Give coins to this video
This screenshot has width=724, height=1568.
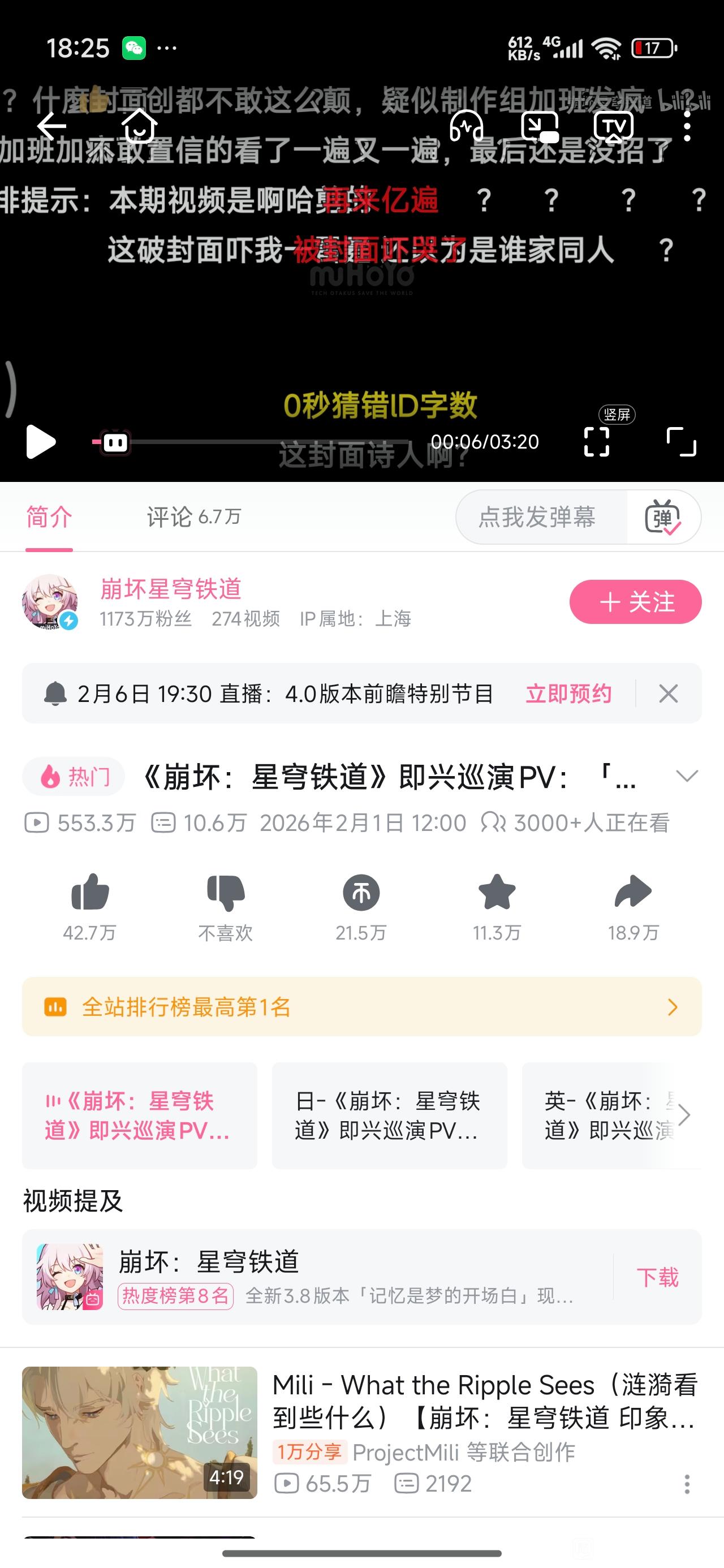coord(361,893)
